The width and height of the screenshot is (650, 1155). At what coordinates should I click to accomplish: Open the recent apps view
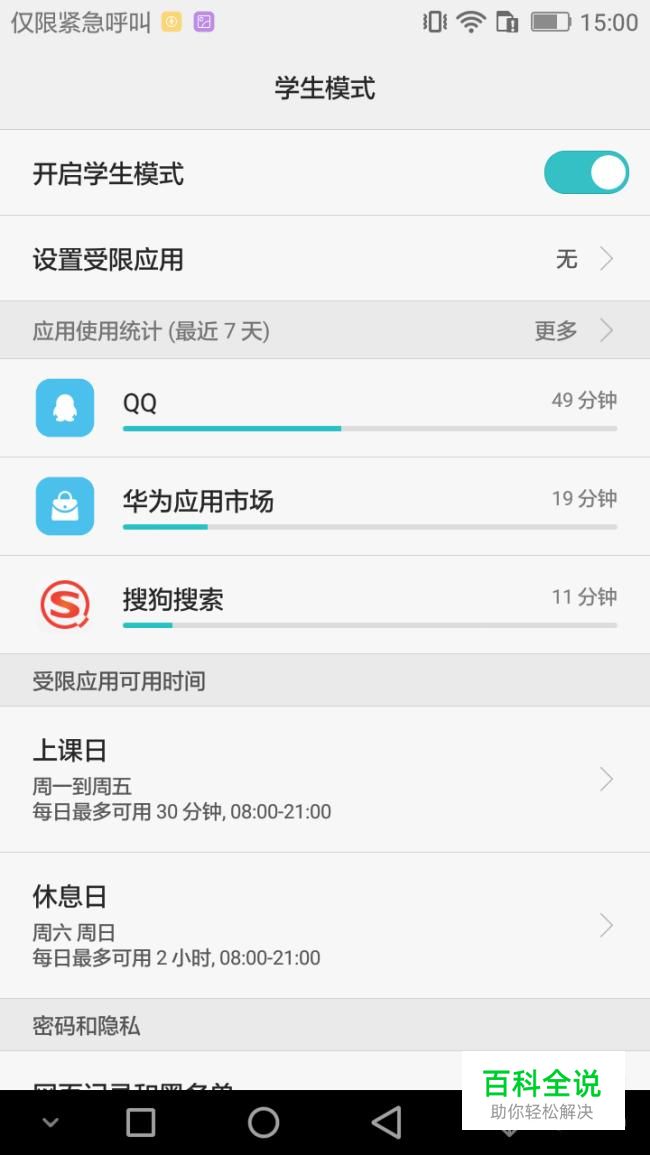[141, 1123]
